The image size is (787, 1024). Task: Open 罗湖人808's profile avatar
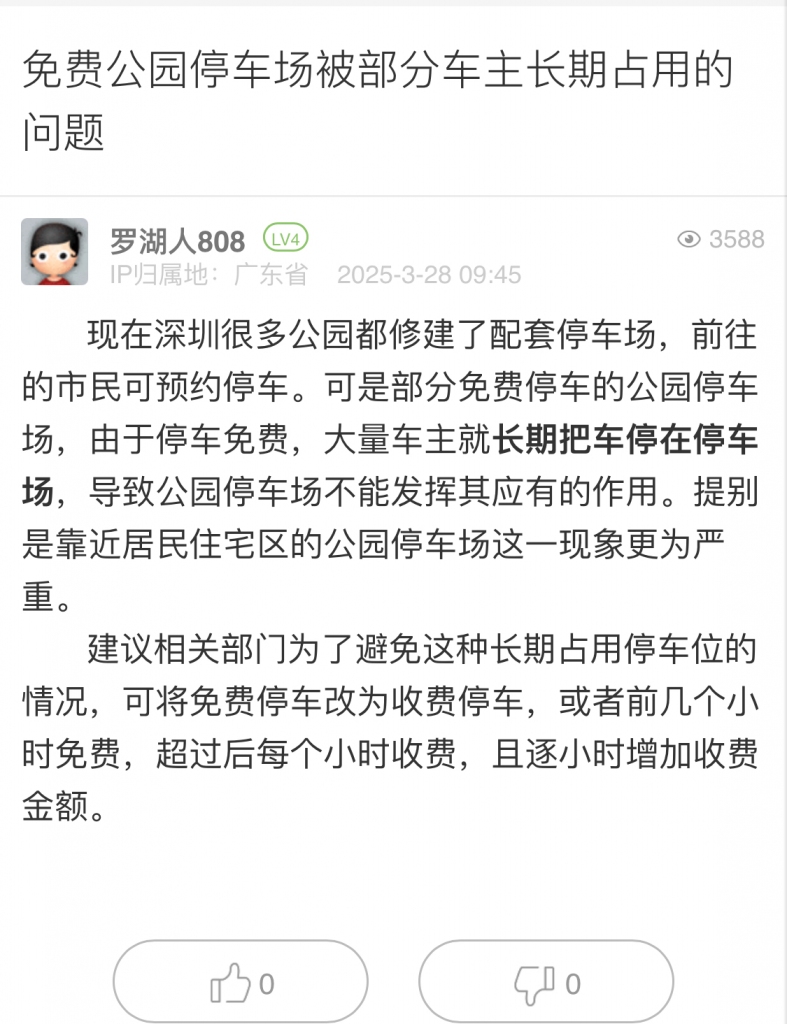(x=55, y=252)
